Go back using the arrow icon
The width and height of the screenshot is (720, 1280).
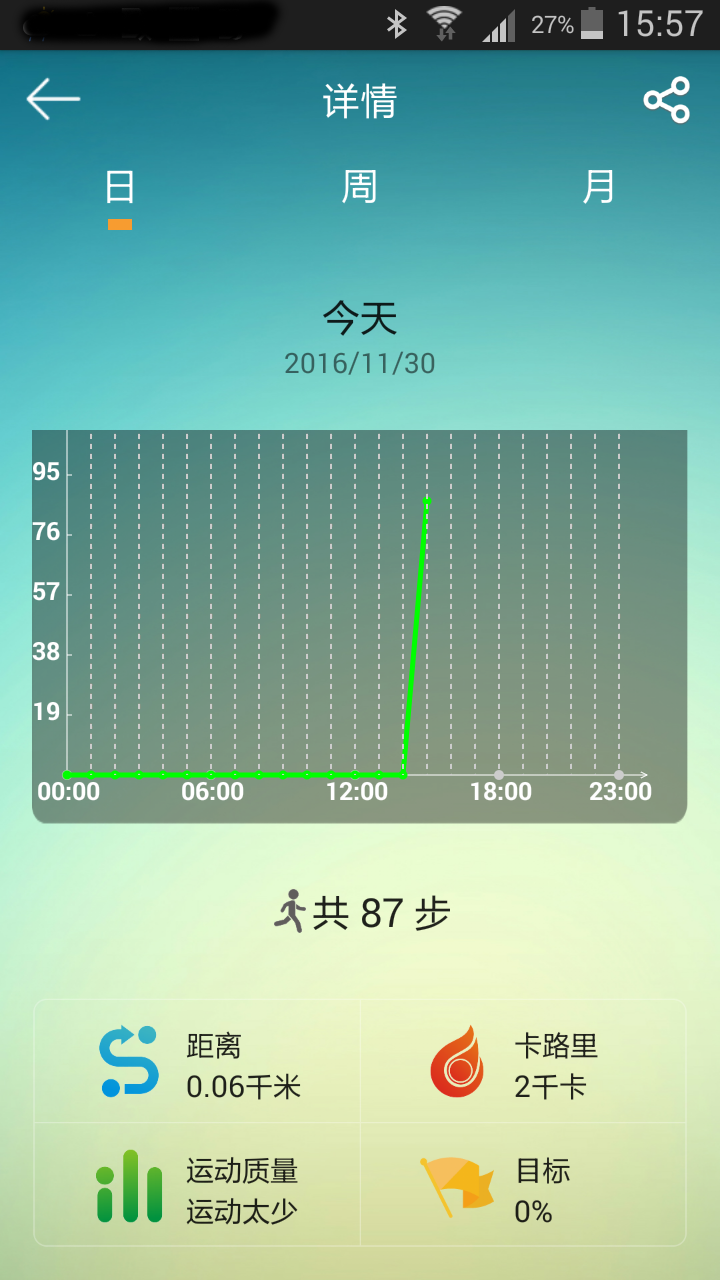pos(53,99)
